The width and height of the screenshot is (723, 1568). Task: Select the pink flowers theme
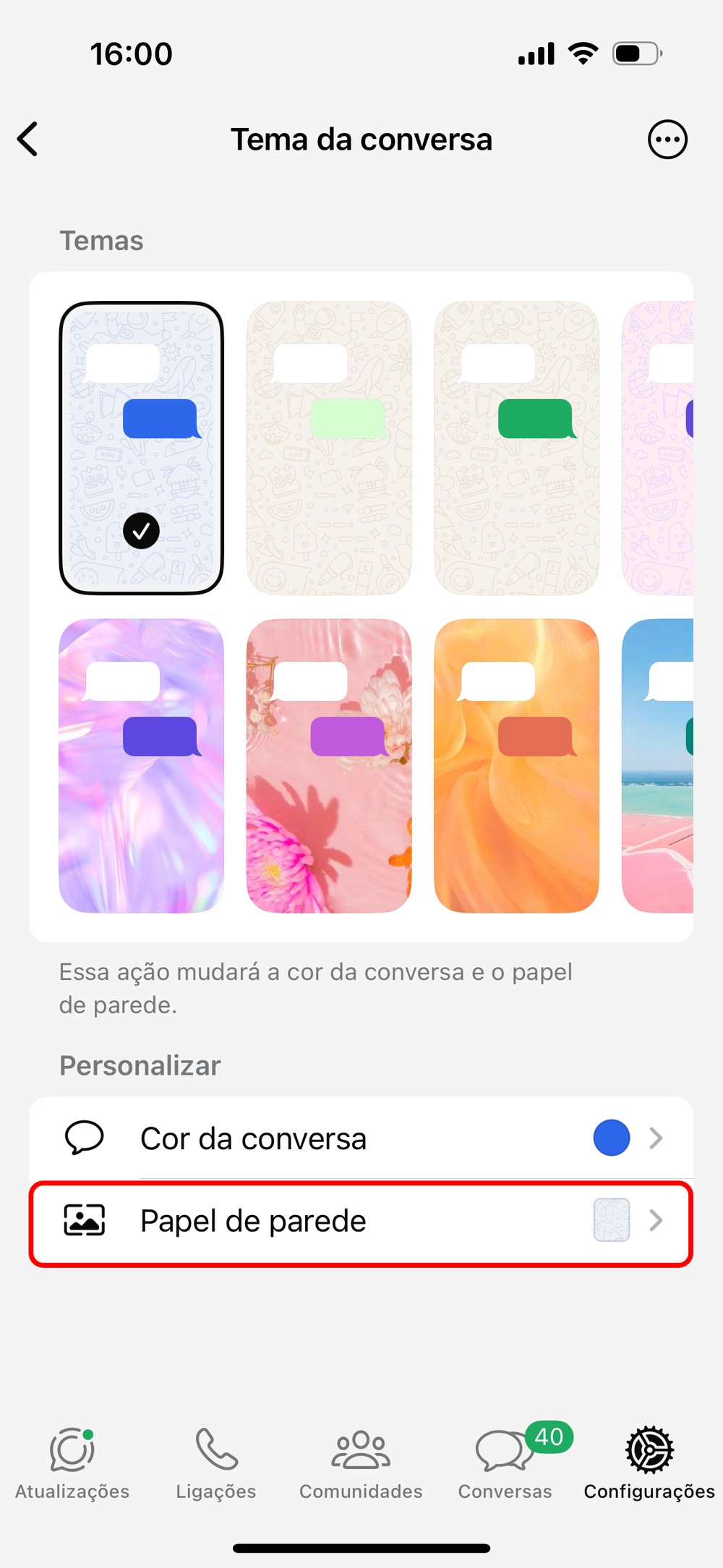click(x=329, y=765)
